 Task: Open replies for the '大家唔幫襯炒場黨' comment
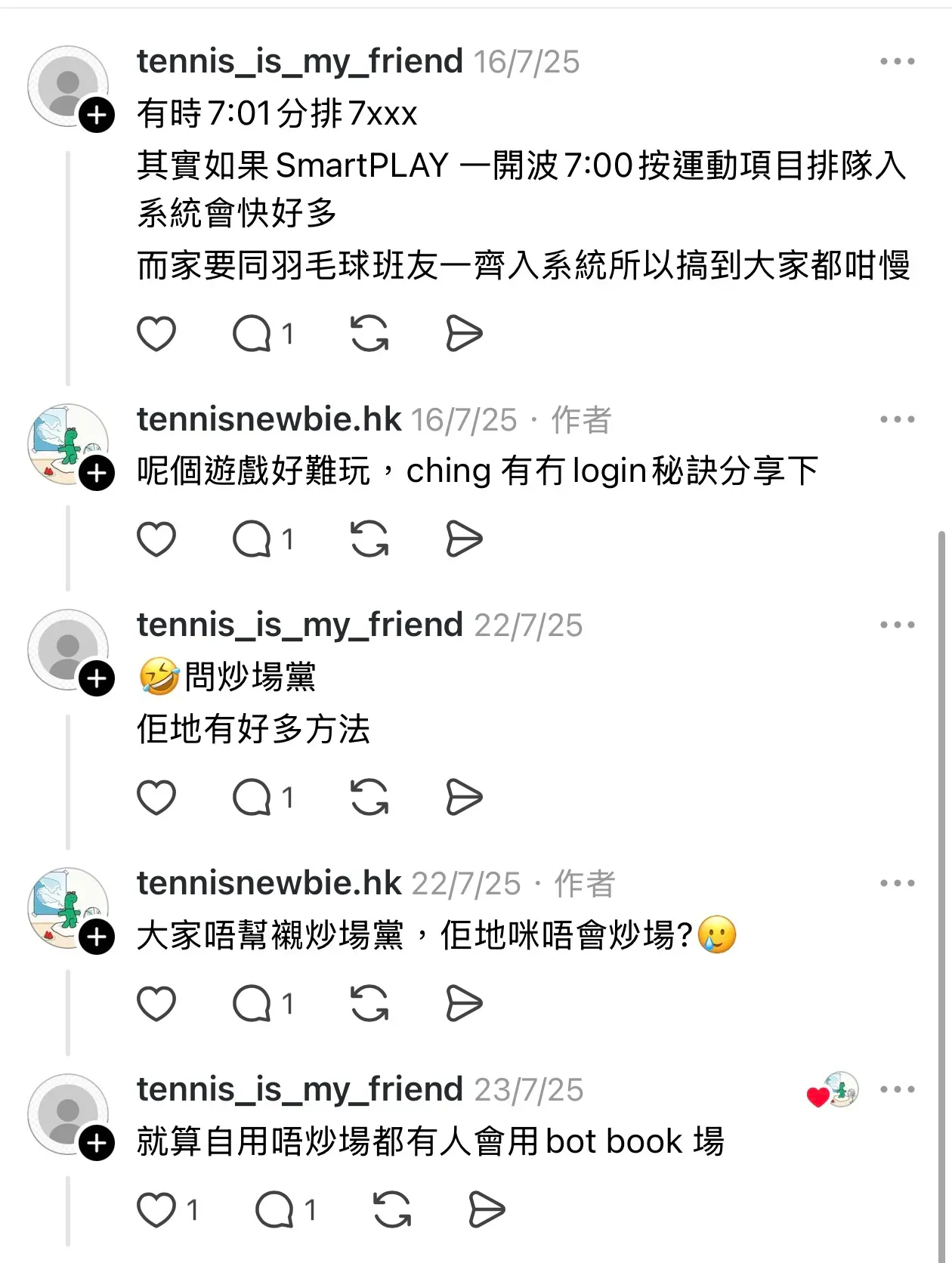pos(252,1004)
